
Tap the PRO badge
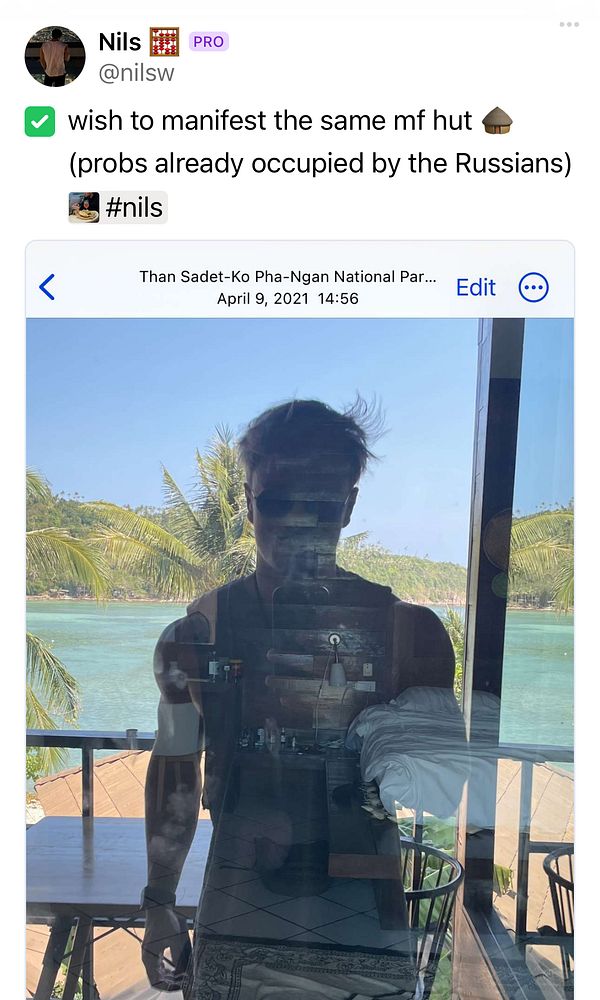point(209,42)
